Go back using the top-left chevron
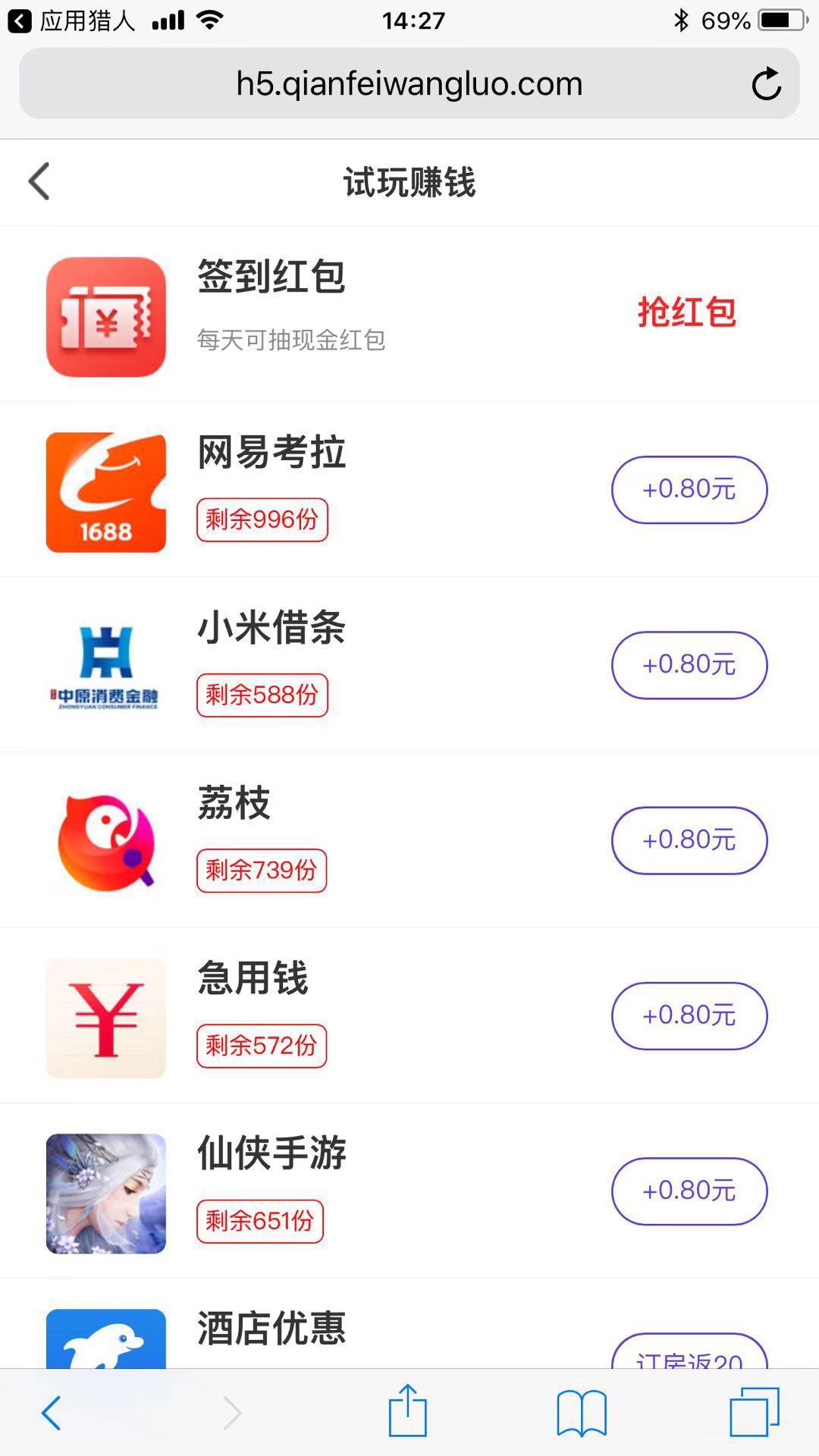819x1456 pixels. click(39, 181)
